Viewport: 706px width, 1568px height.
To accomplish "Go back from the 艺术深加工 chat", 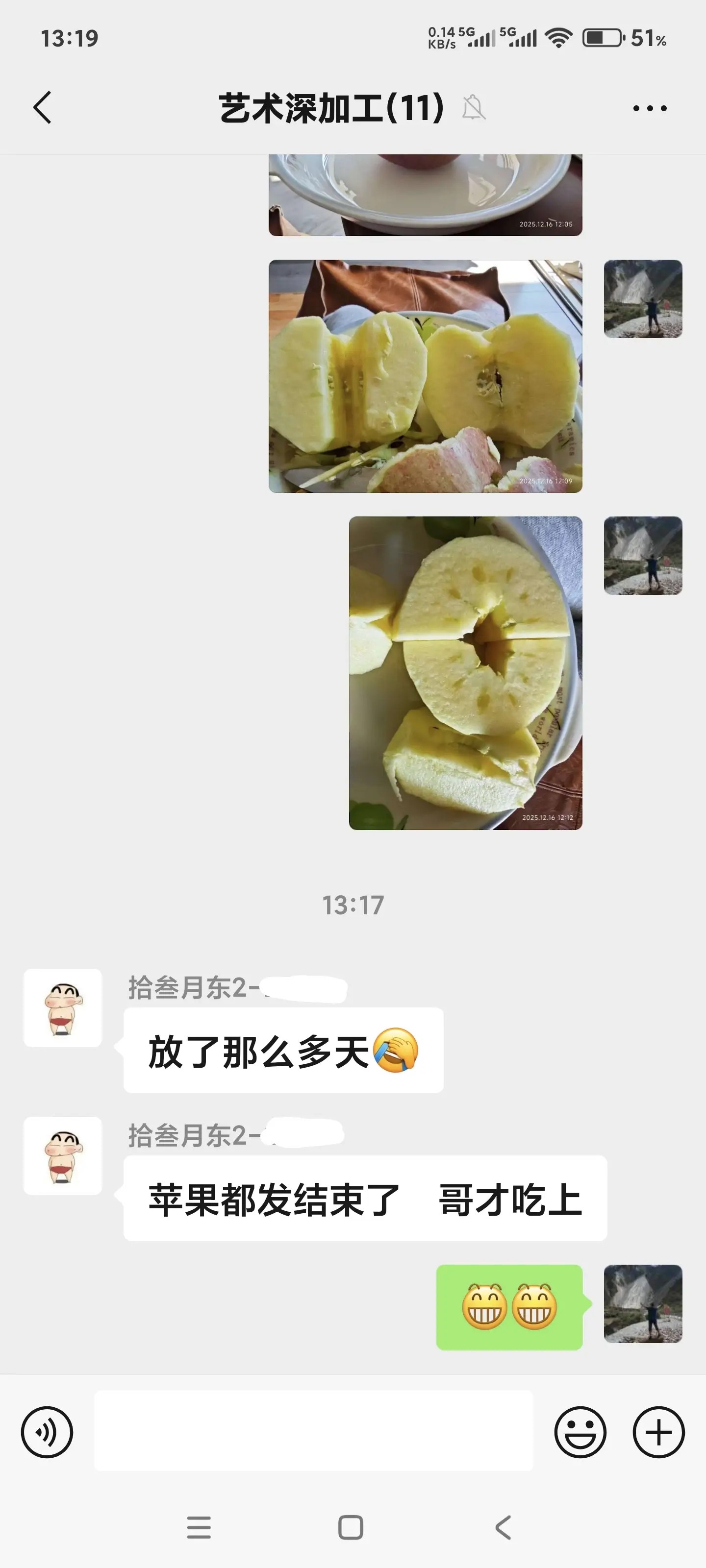I will pos(43,108).
